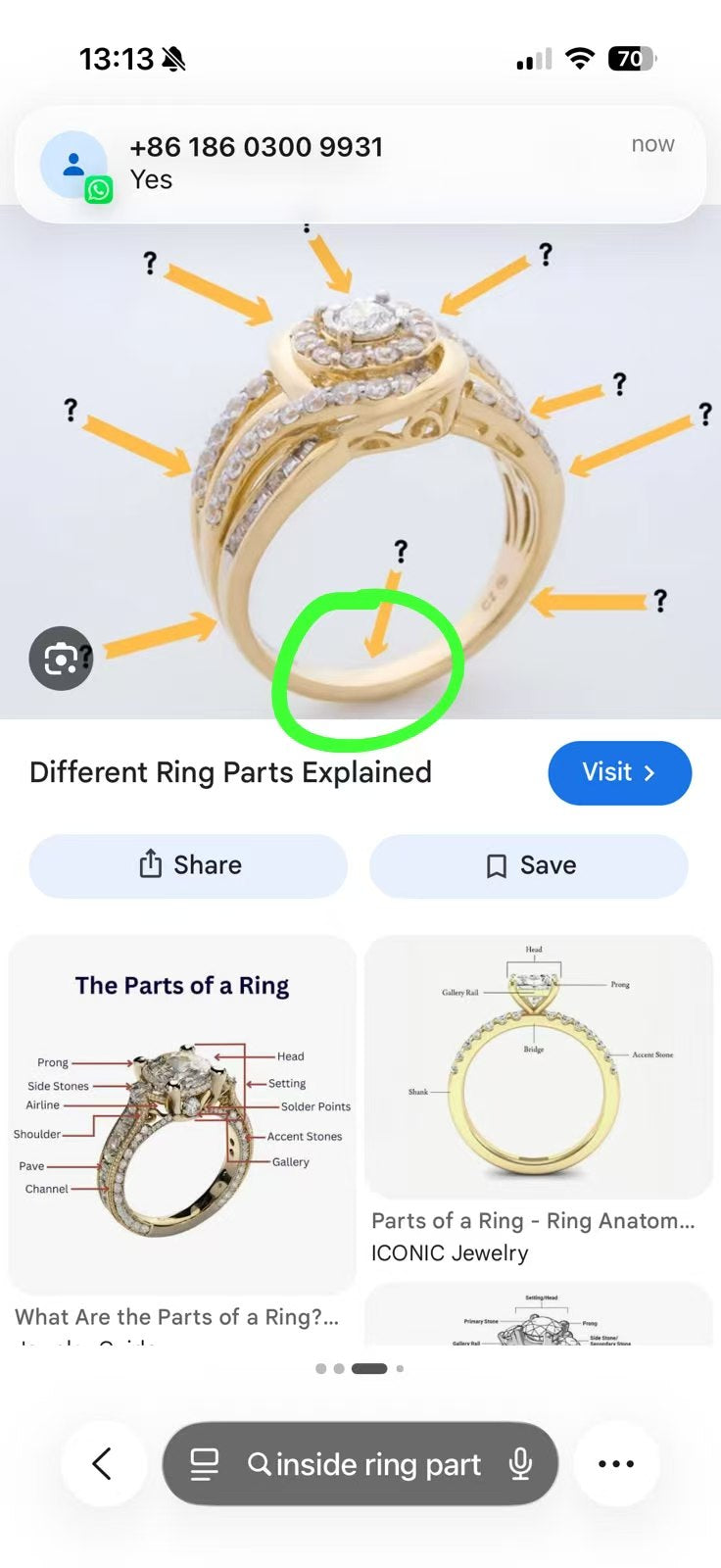This screenshot has height=1568, width=721.
Task: Share this ring image
Action: click(188, 865)
